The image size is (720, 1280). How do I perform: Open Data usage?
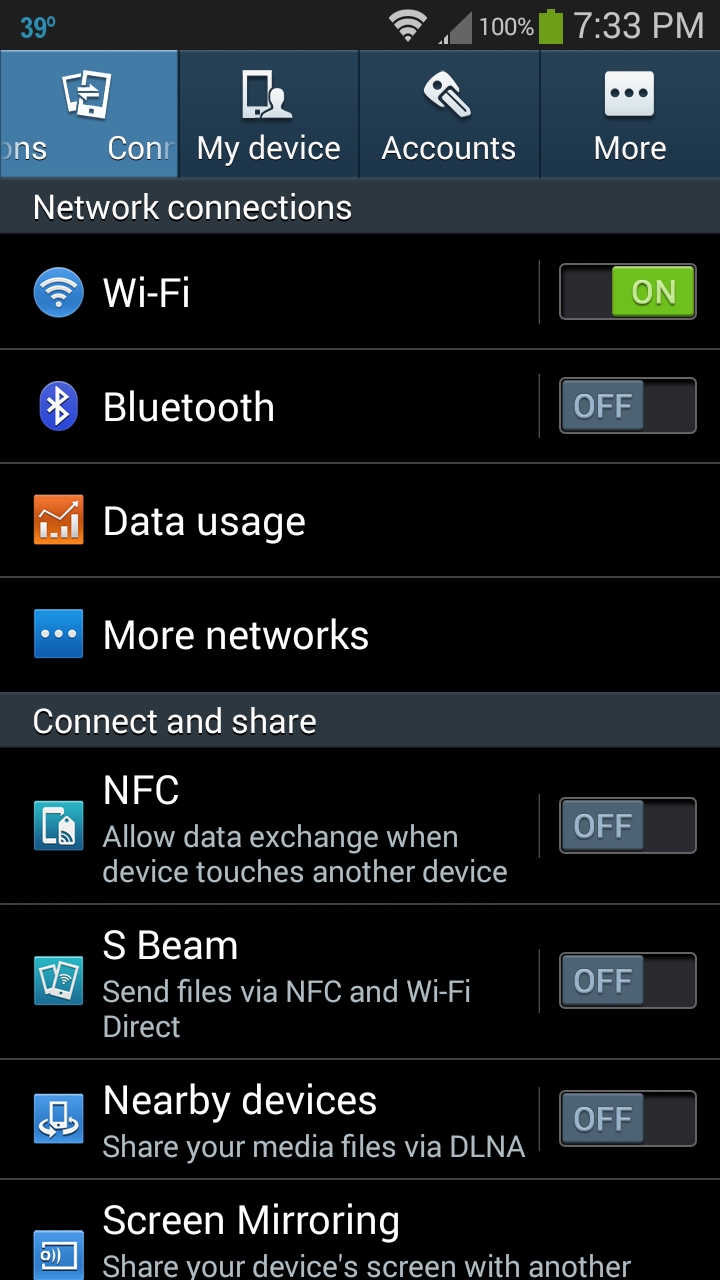(300, 521)
